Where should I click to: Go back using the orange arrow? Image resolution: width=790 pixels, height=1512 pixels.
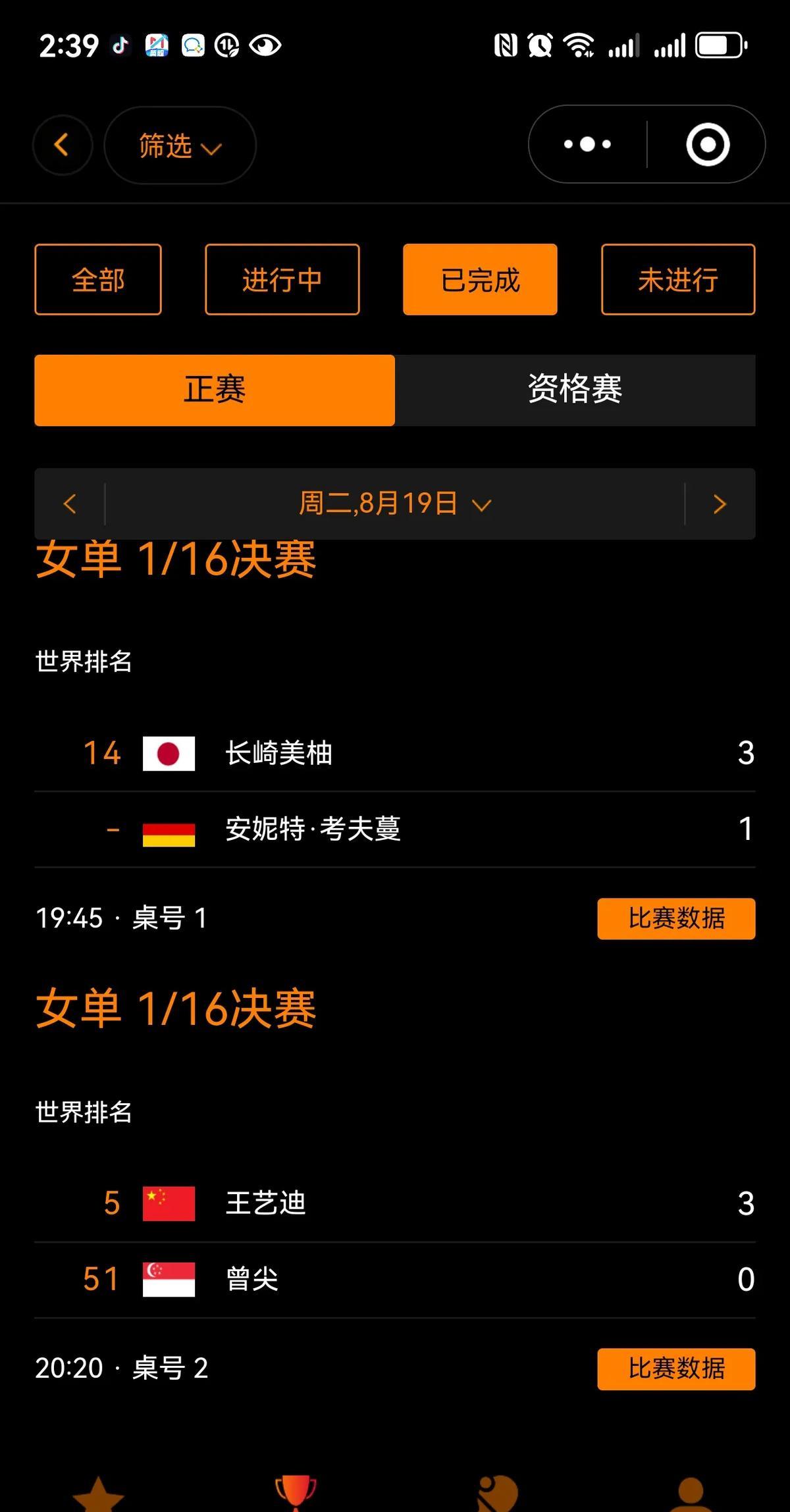point(62,145)
